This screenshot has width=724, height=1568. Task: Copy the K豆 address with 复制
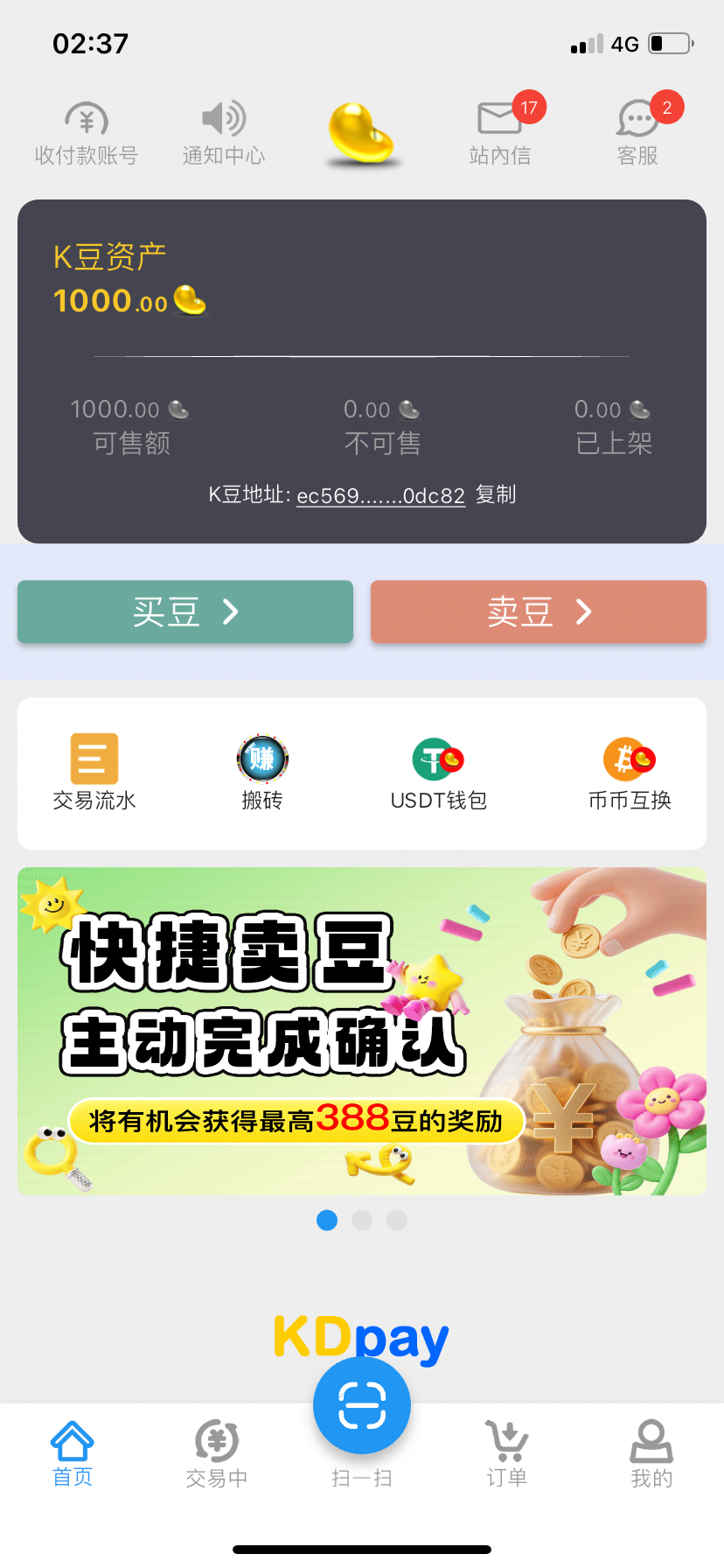coord(496,495)
